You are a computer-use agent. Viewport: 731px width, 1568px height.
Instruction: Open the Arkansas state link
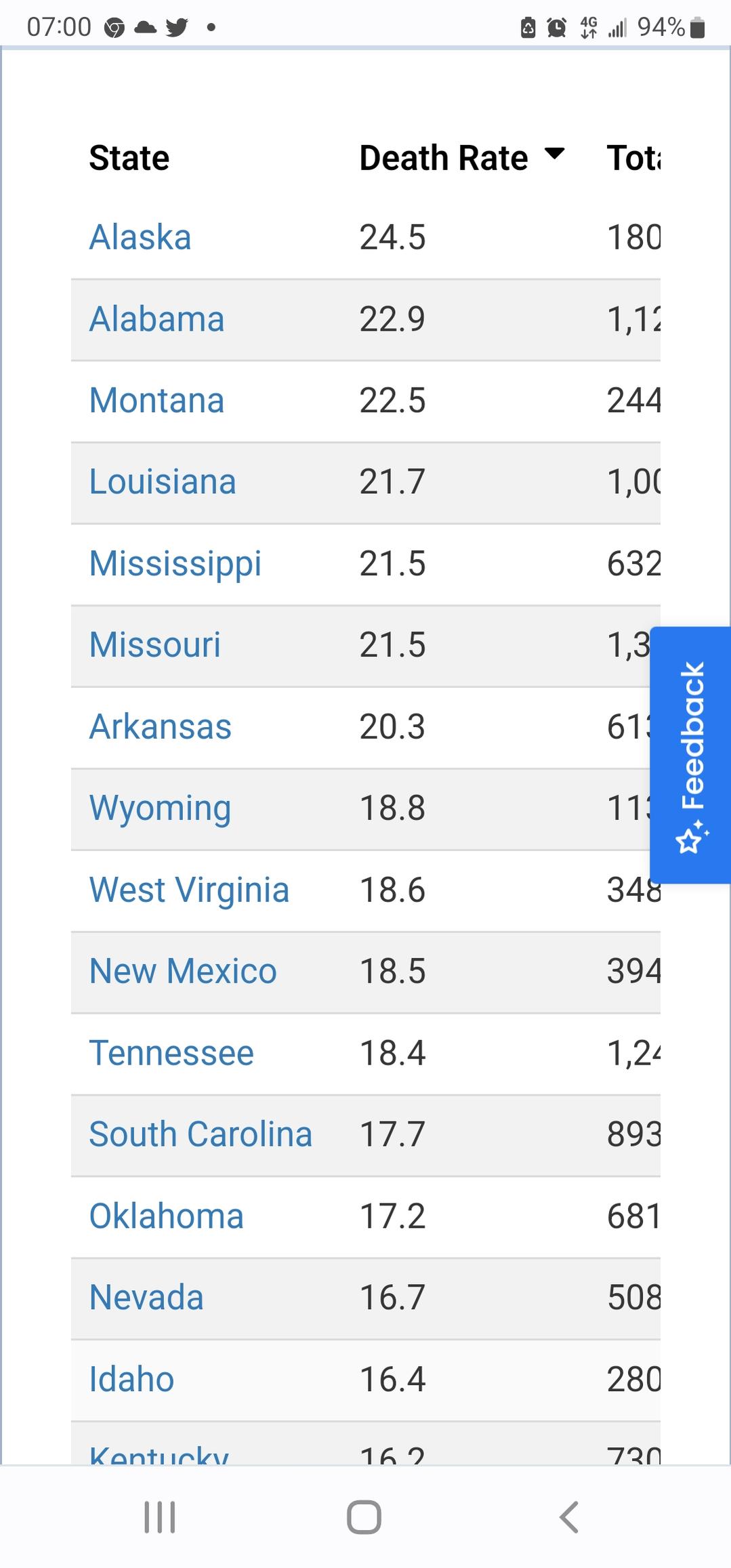pos(161,727)
